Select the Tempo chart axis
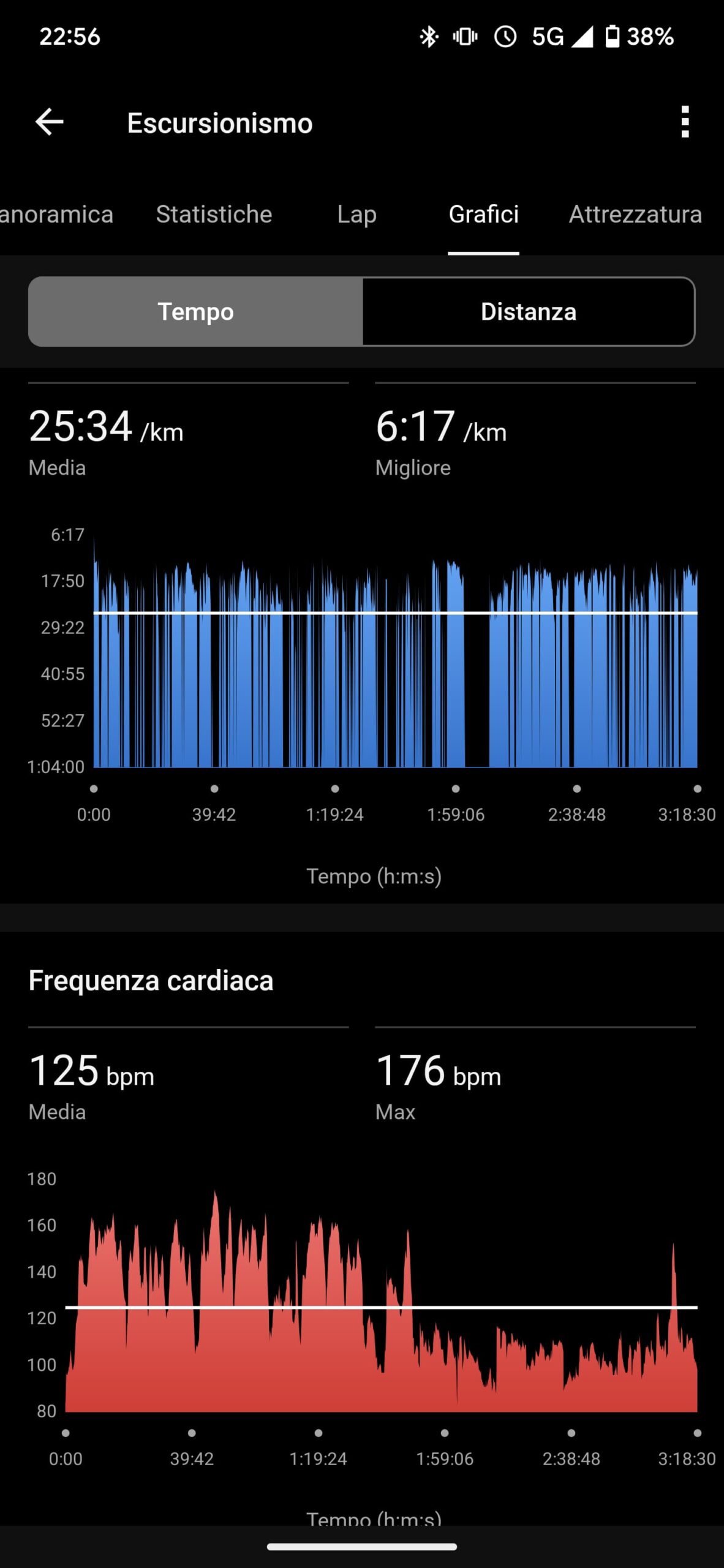The height and width of the screenshot is (1568, 724). 196,311
